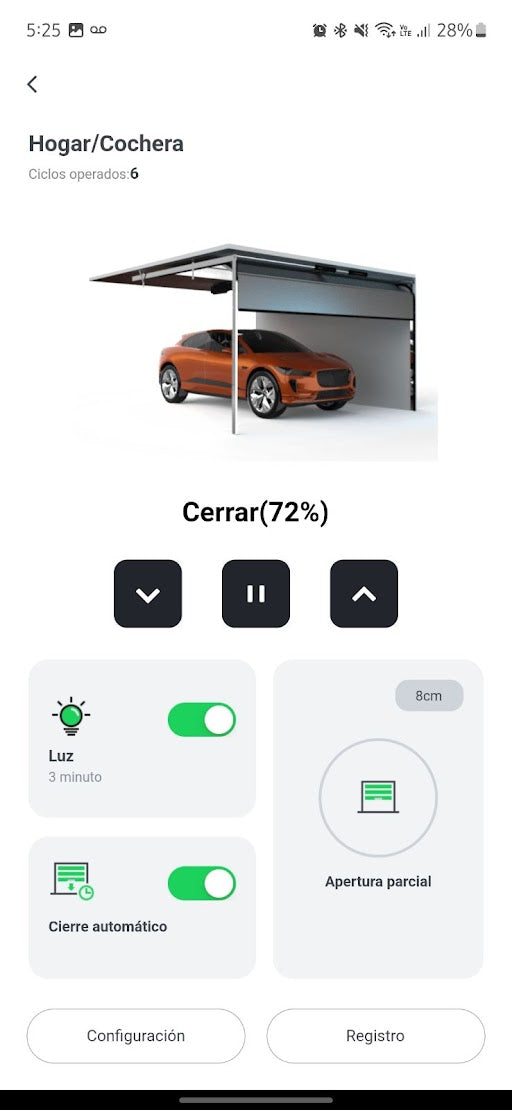This screenshot has width=512, height=1110.
Task: Pause the garage door movement
Action: [x=256, y=594]
